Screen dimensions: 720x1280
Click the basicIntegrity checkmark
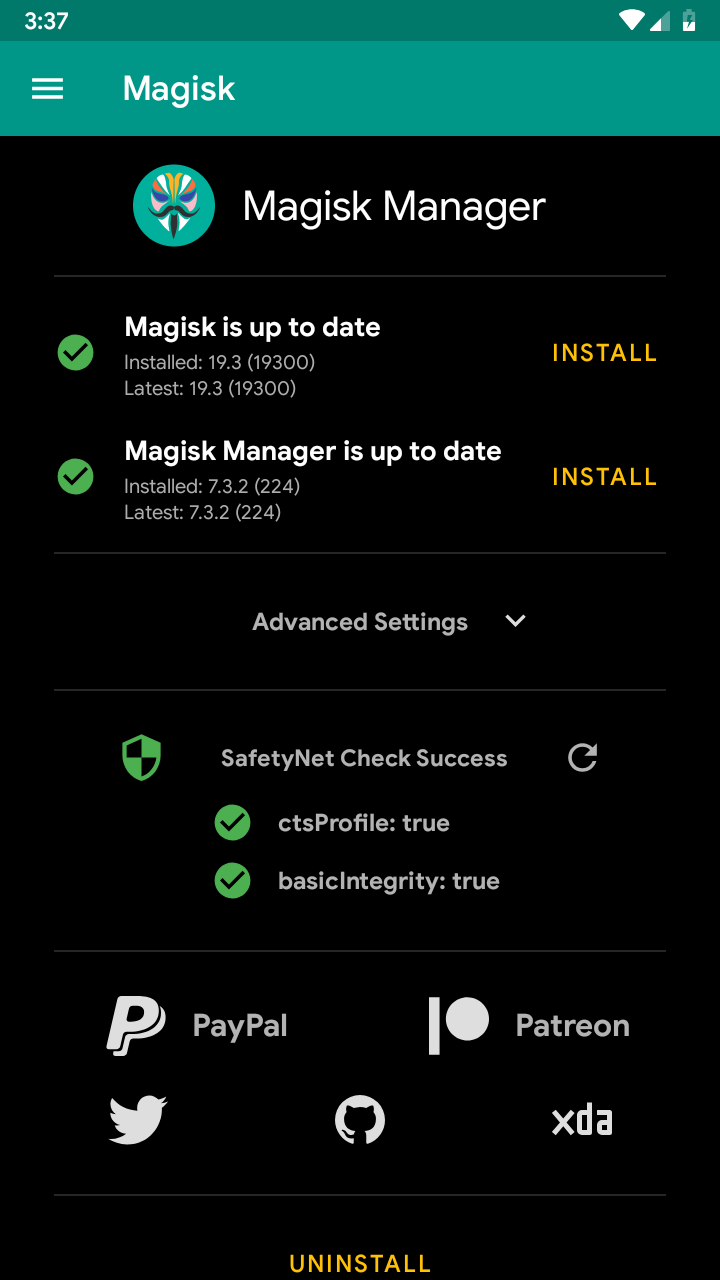(x=232, y=881)
